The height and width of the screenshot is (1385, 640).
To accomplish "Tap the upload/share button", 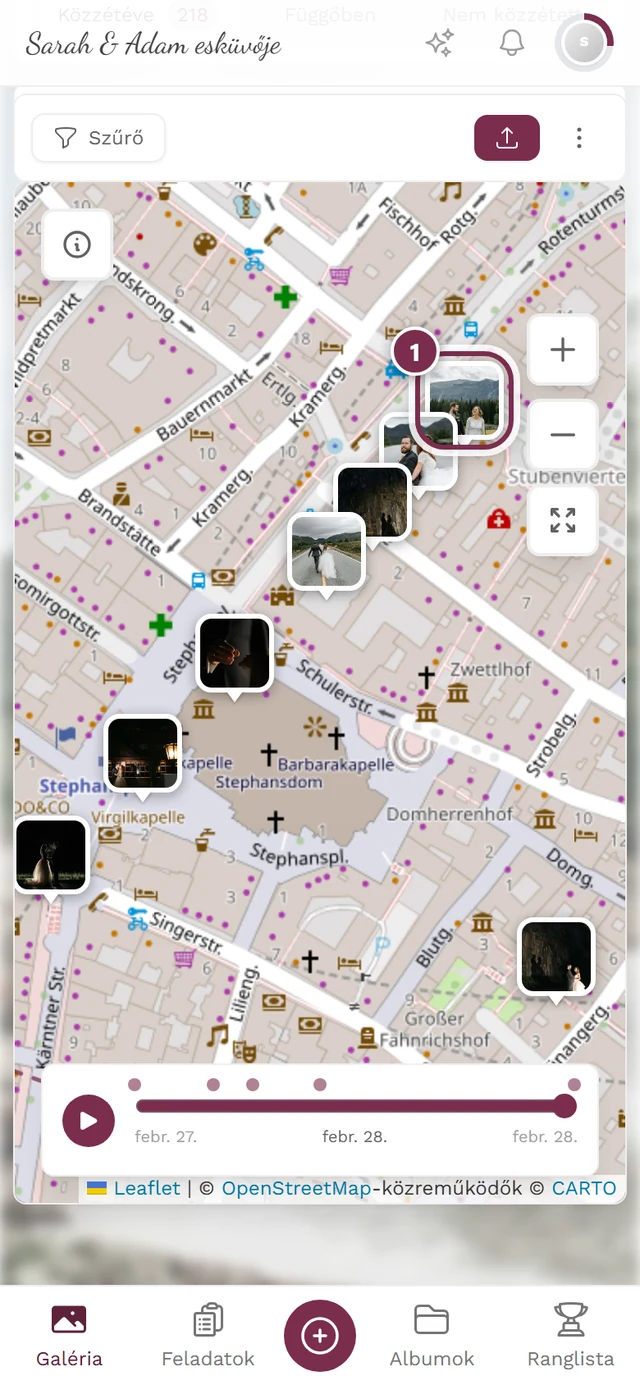I will 507,138.
